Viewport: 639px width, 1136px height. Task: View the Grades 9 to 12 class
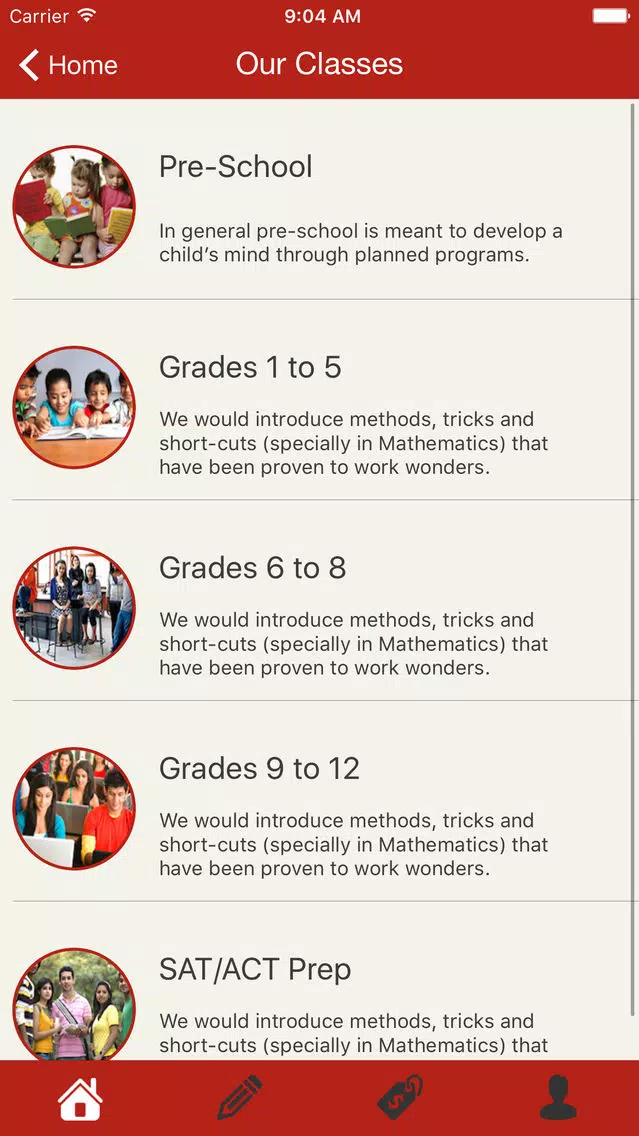tap(320, 801)
